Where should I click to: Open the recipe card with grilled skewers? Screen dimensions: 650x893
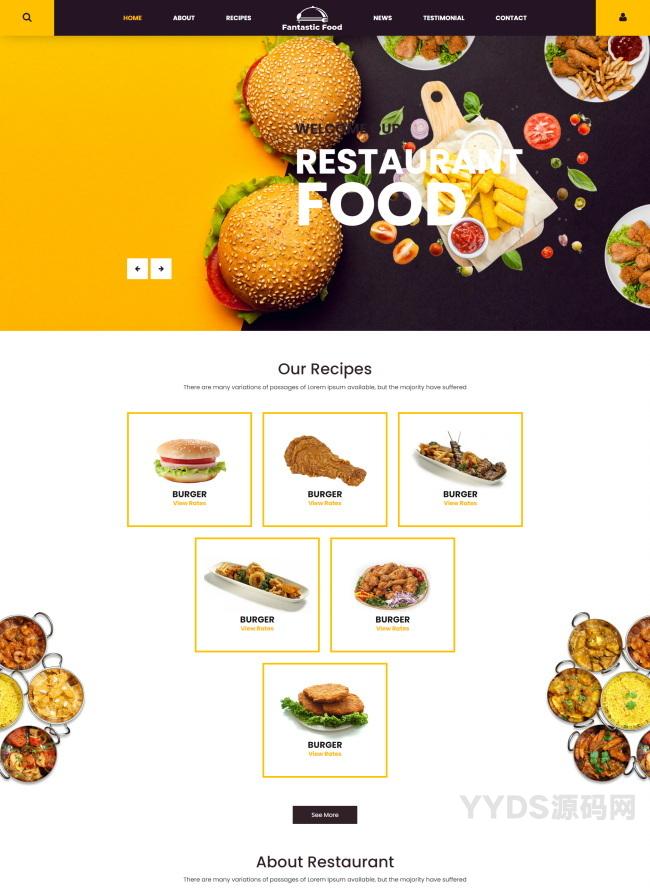(x=460, y=469)
